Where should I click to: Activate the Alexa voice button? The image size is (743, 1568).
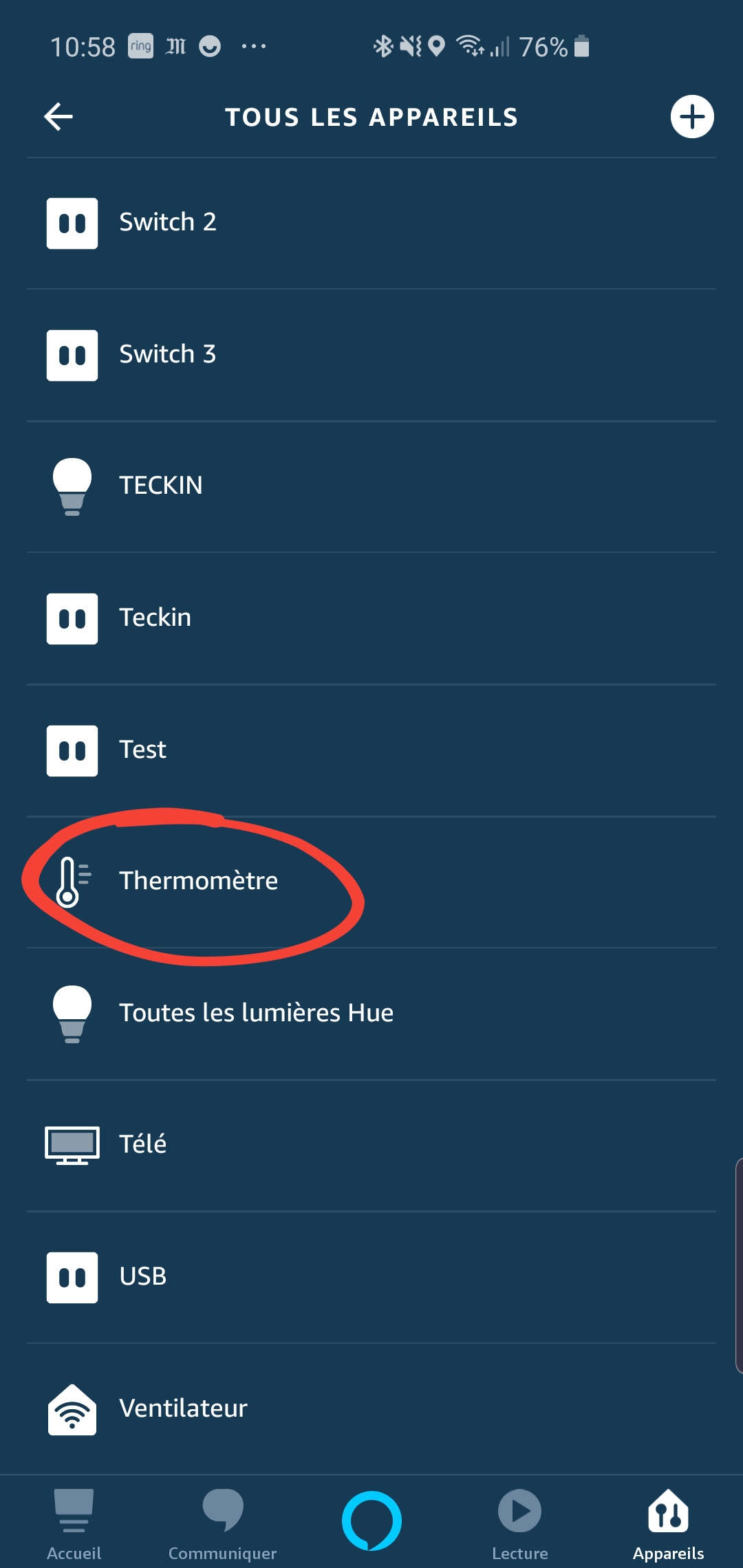(371, 1521)
